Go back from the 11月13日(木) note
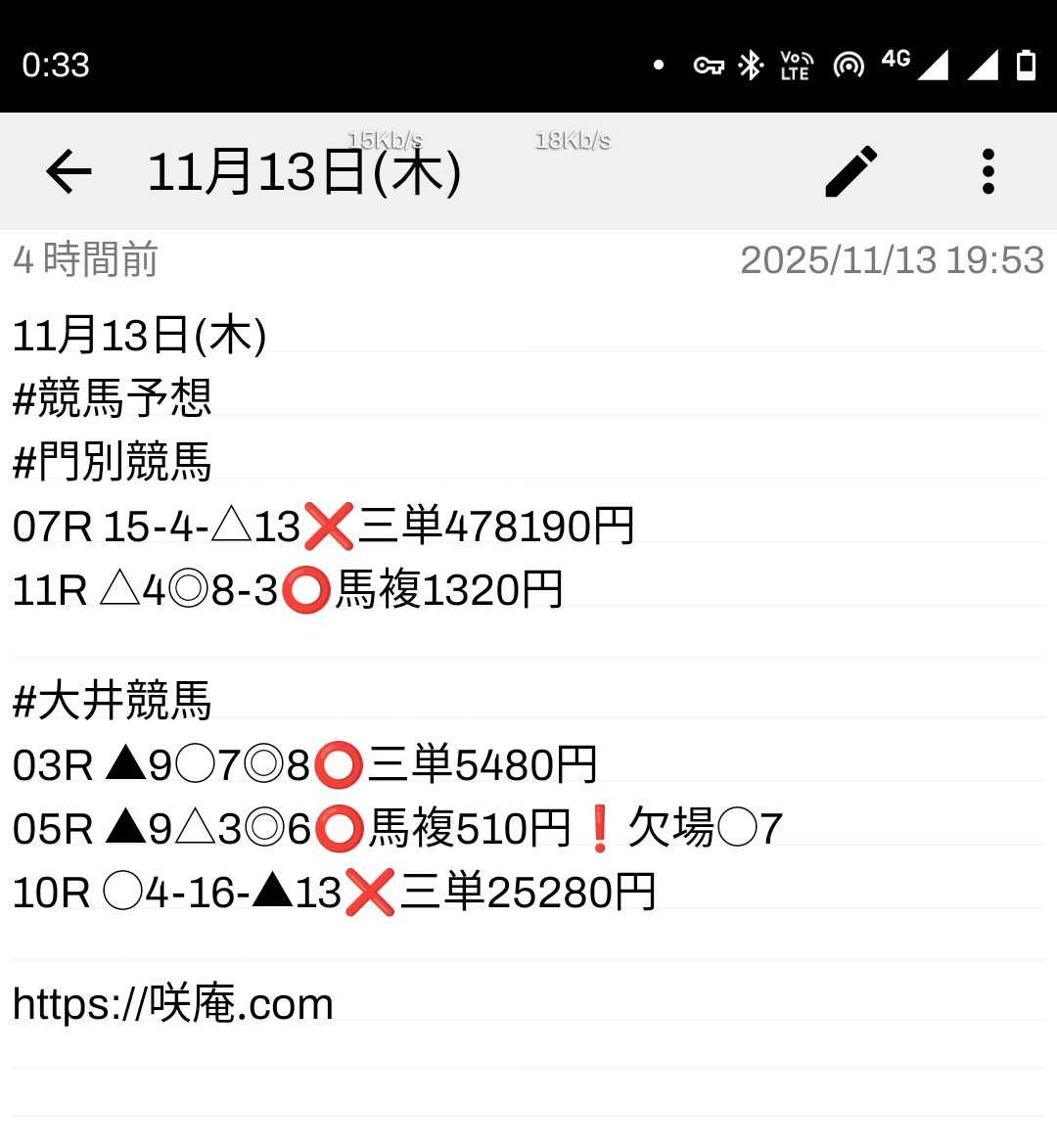The image size is (1057, 1148). (x=69, y=172)
